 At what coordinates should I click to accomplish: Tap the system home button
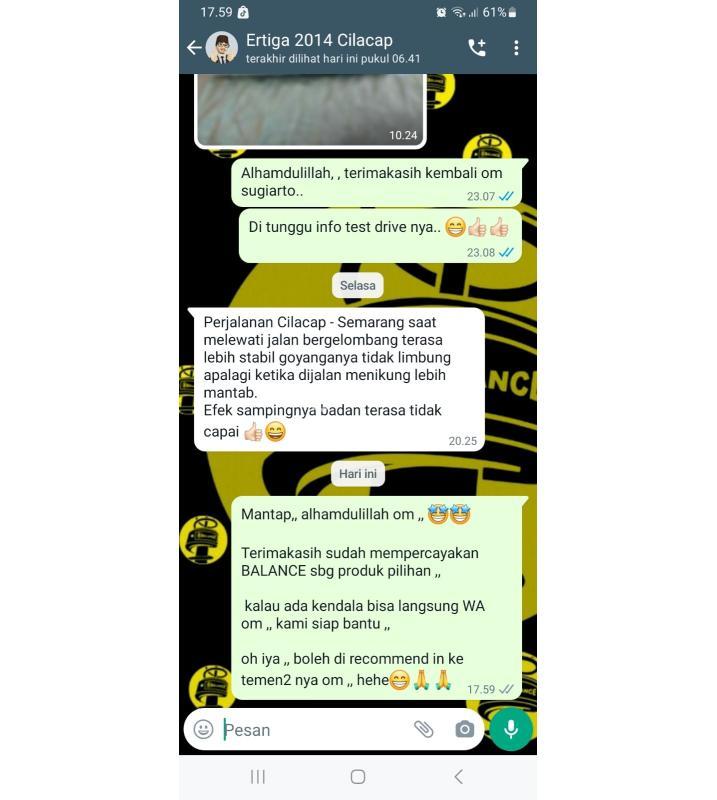[358, 776]
